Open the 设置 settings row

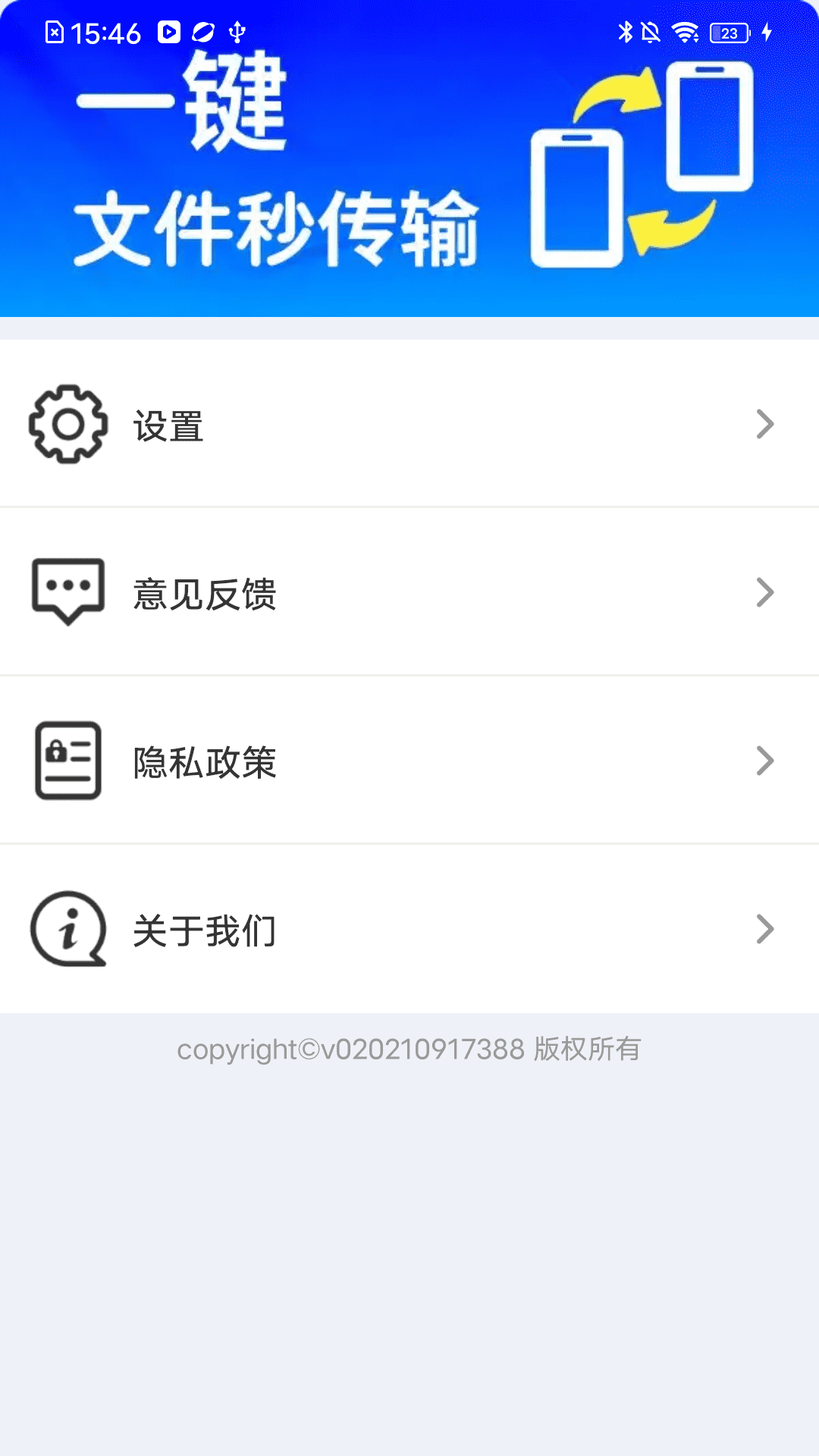pyautogui.click(x=409, y=425)
